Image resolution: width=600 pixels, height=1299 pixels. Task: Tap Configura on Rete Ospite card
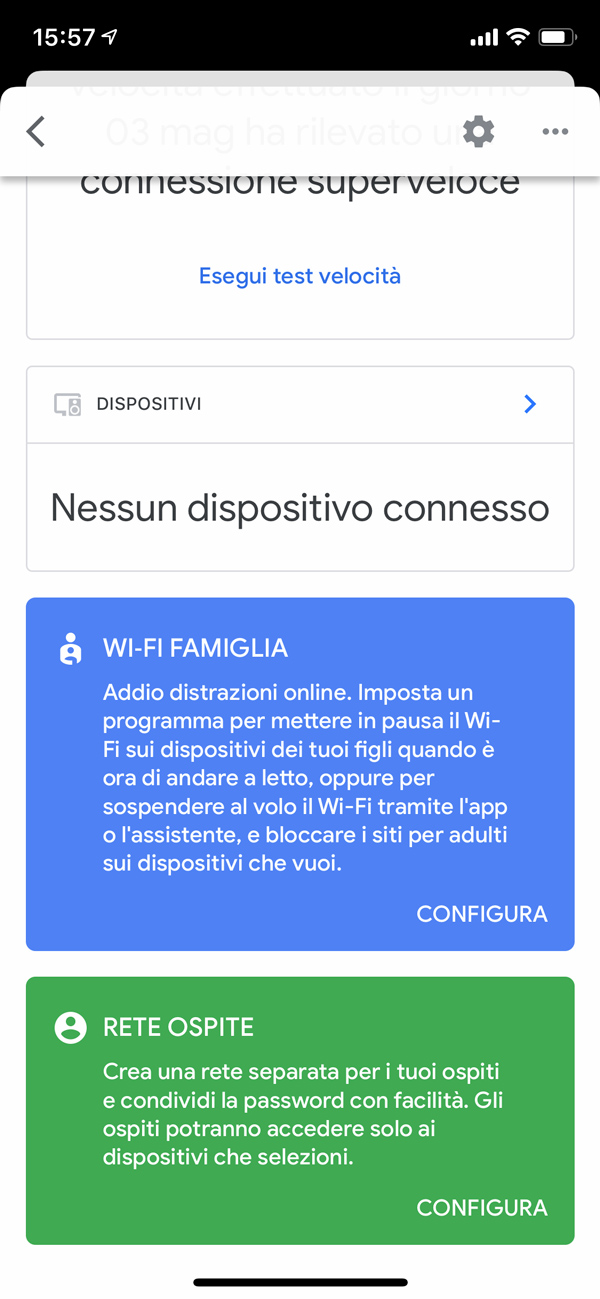(x=482, y=1208)
